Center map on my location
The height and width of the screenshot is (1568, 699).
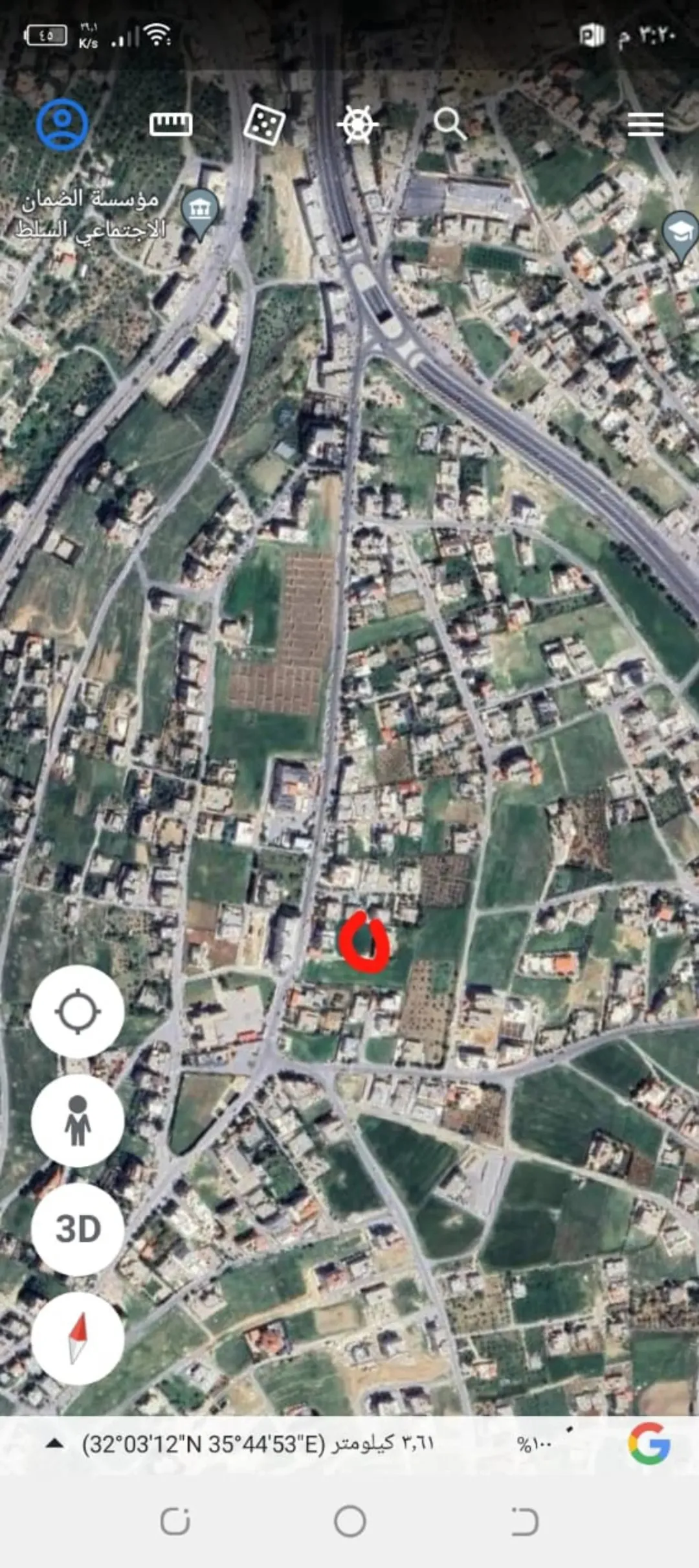point(78,1011)
